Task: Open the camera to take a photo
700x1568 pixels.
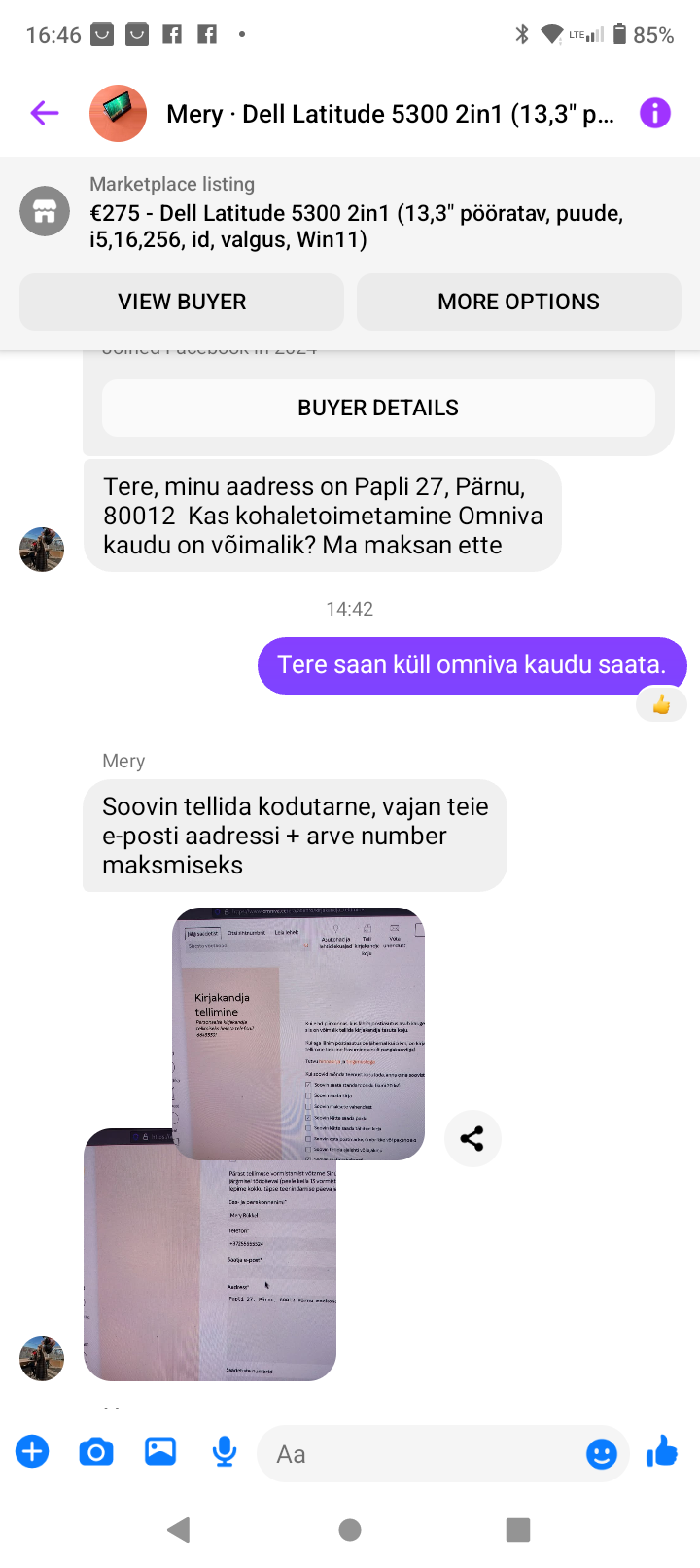Action: [95, 1452]
